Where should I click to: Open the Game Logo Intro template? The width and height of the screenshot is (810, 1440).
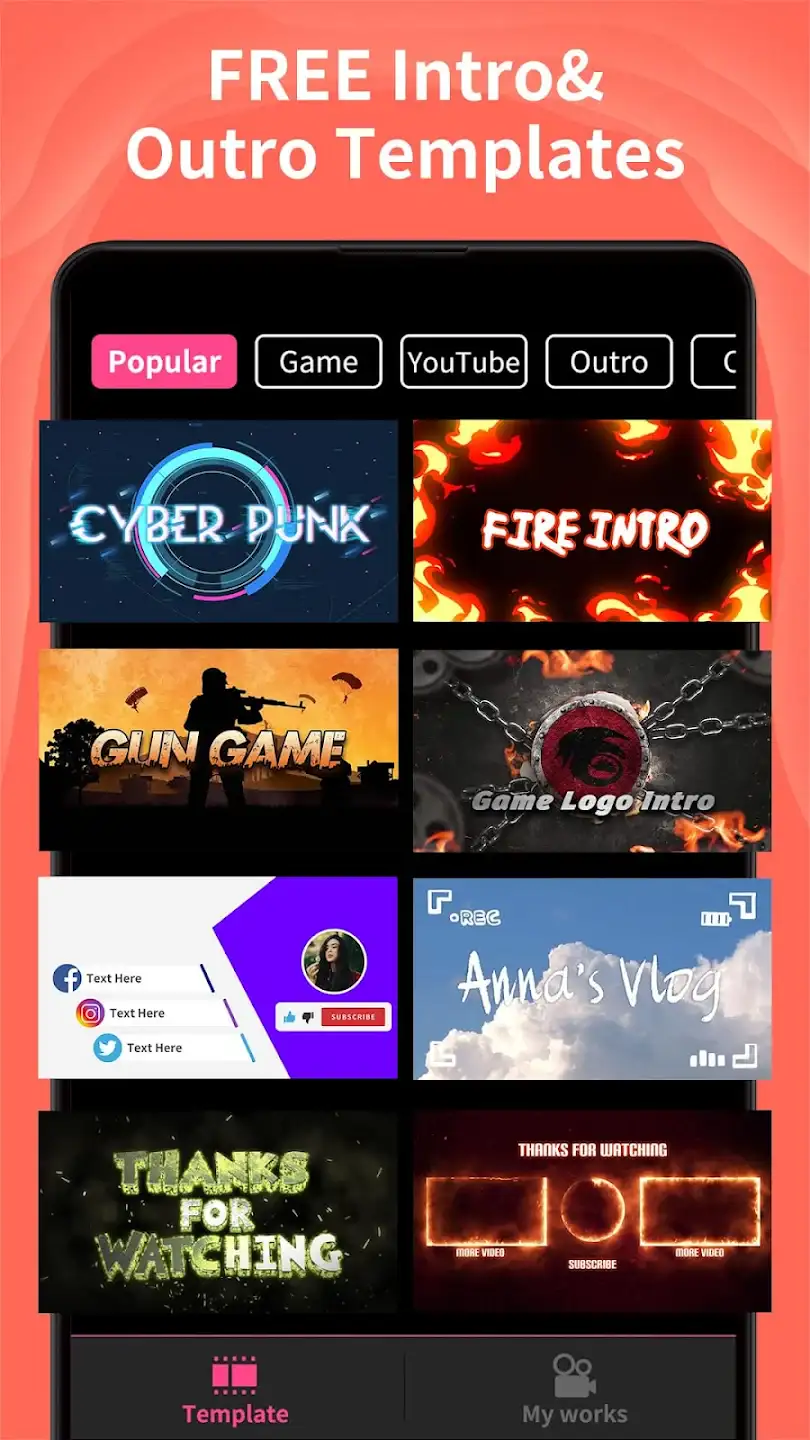point(592,751)
